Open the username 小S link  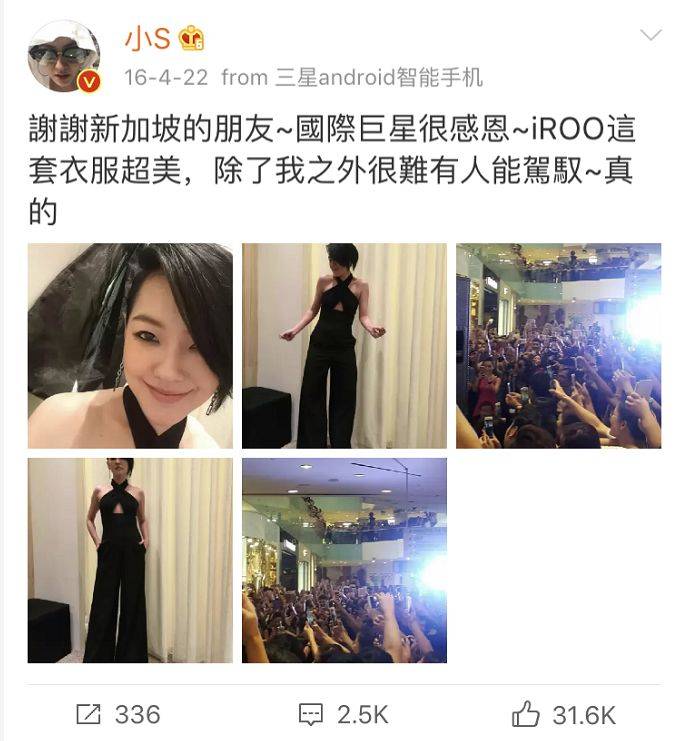pos(148,38)
